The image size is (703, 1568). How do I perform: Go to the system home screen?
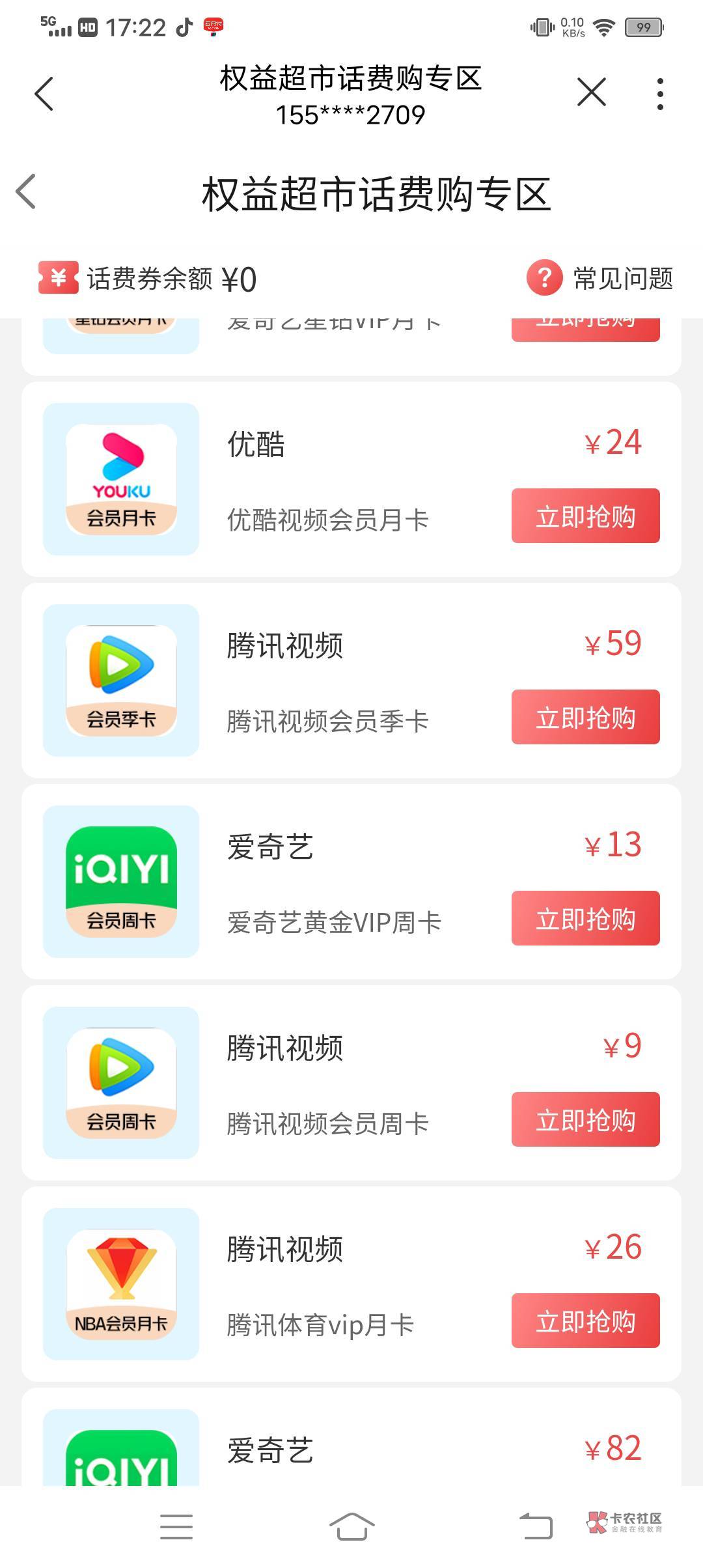pyautogui.click(x=351, y=1526)
